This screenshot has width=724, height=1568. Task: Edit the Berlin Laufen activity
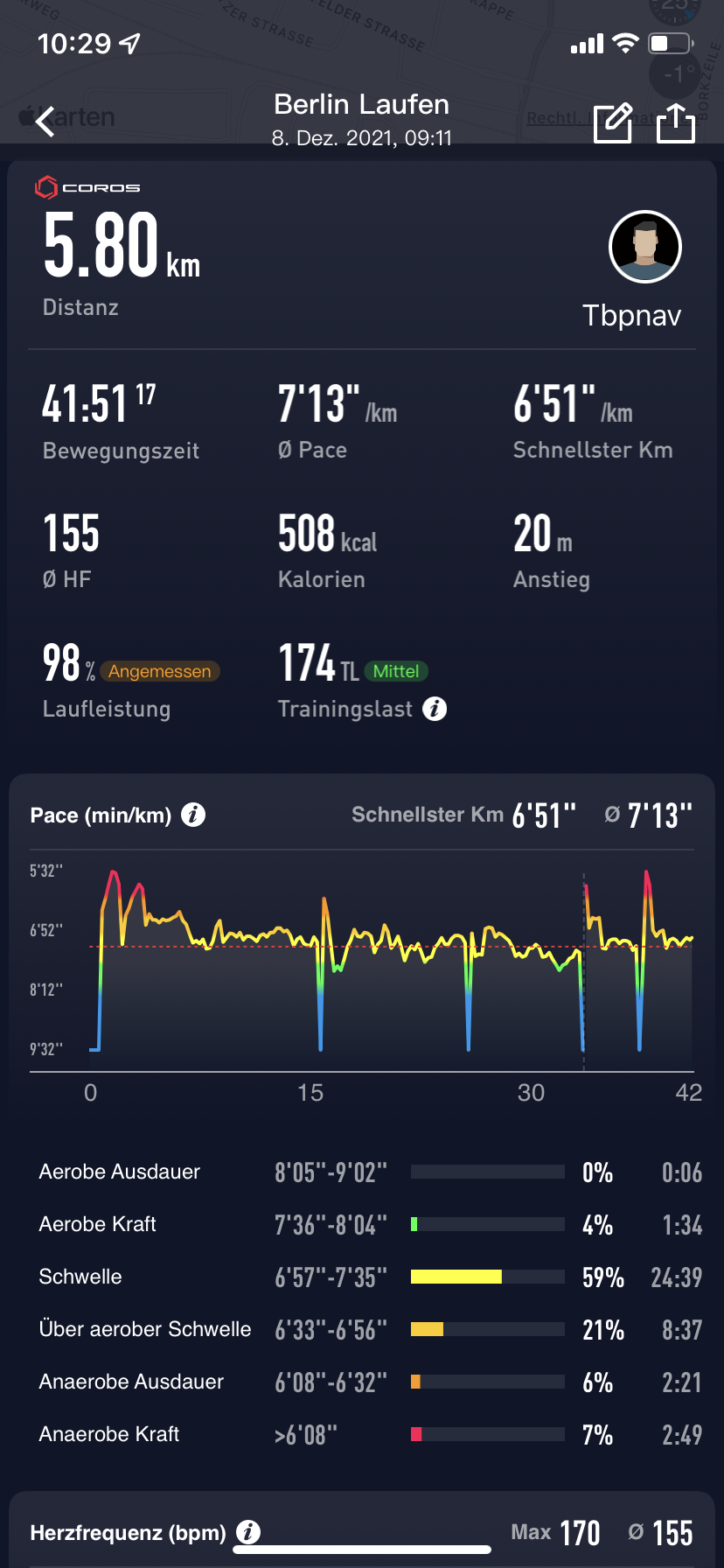[612, 122]
